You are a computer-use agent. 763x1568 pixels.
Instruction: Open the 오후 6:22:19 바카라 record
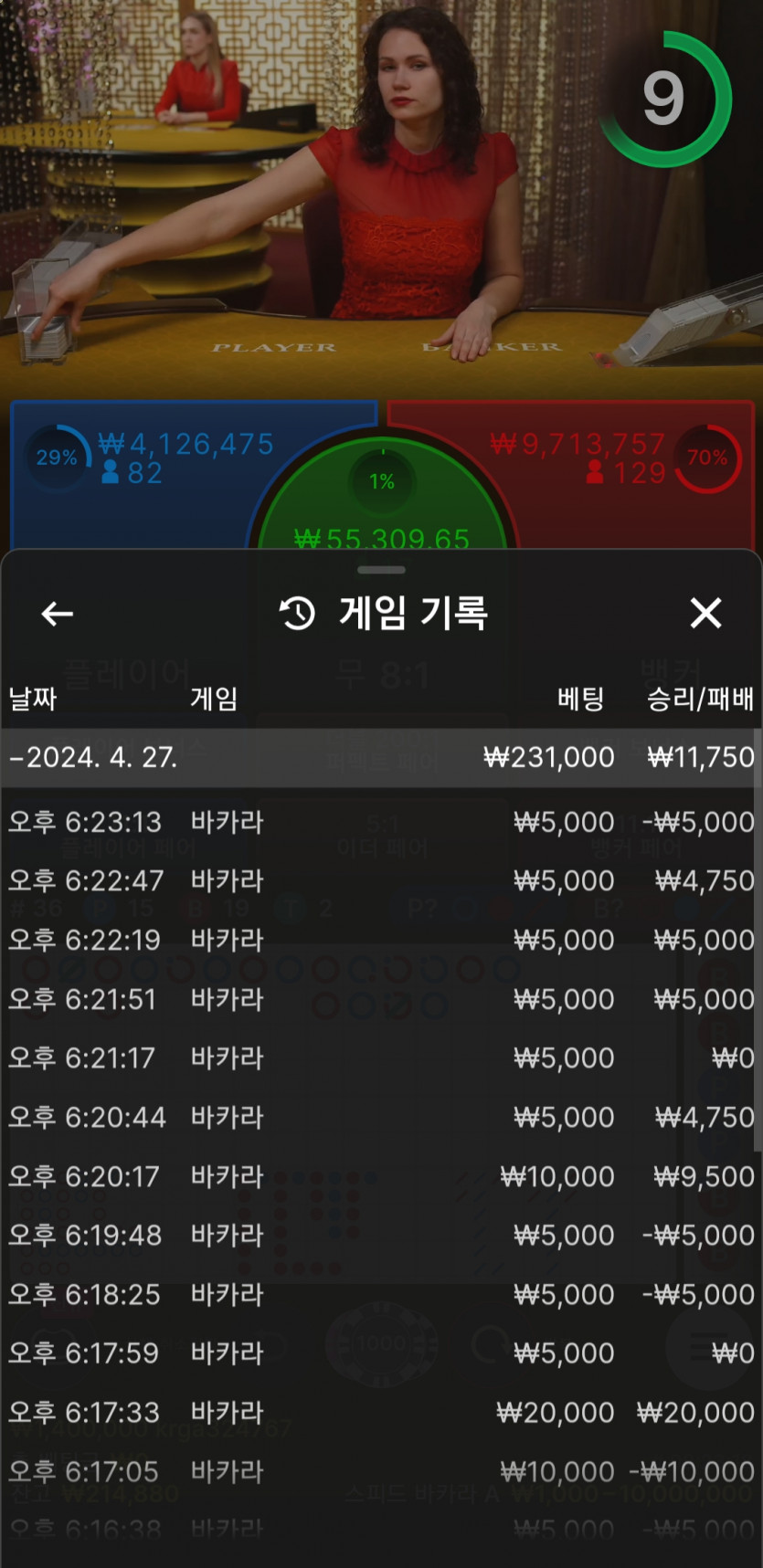click(x=381, y=940)
